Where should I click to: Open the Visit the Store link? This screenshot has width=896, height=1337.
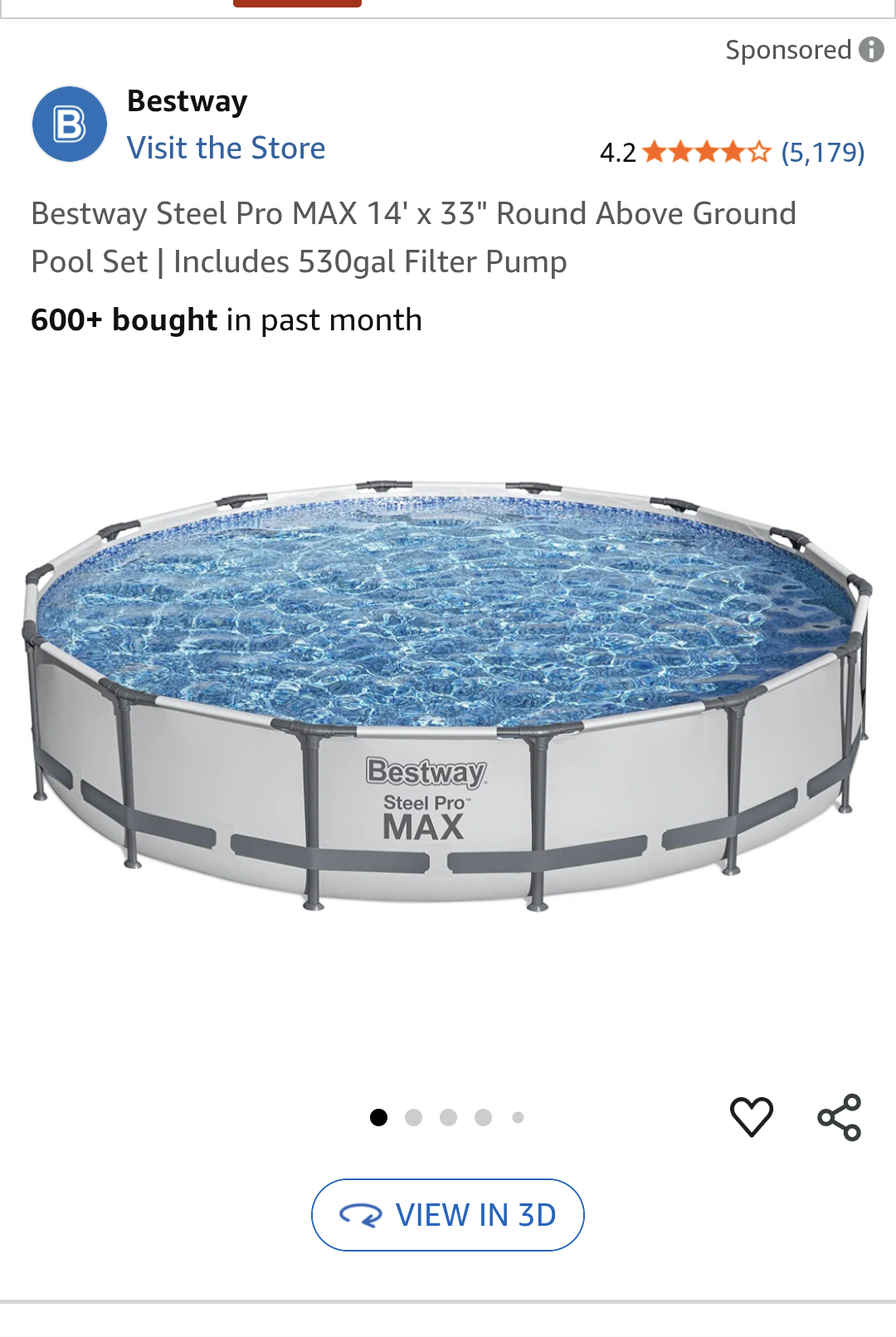(x=226, y=149)
